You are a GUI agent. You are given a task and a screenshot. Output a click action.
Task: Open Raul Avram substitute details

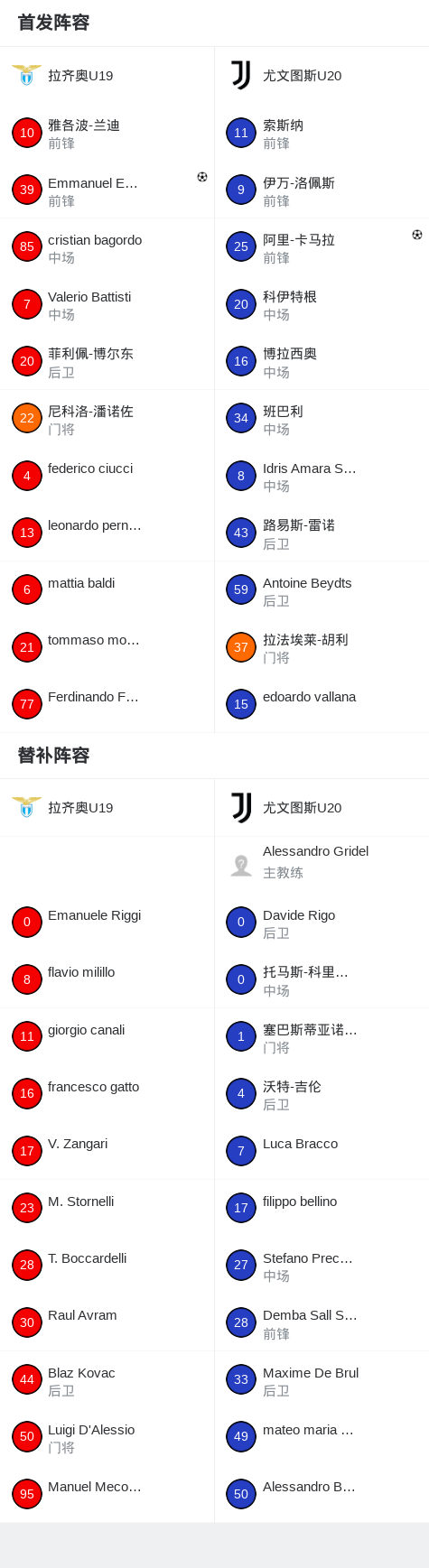pyautogui.click(x=107, y=1322)
